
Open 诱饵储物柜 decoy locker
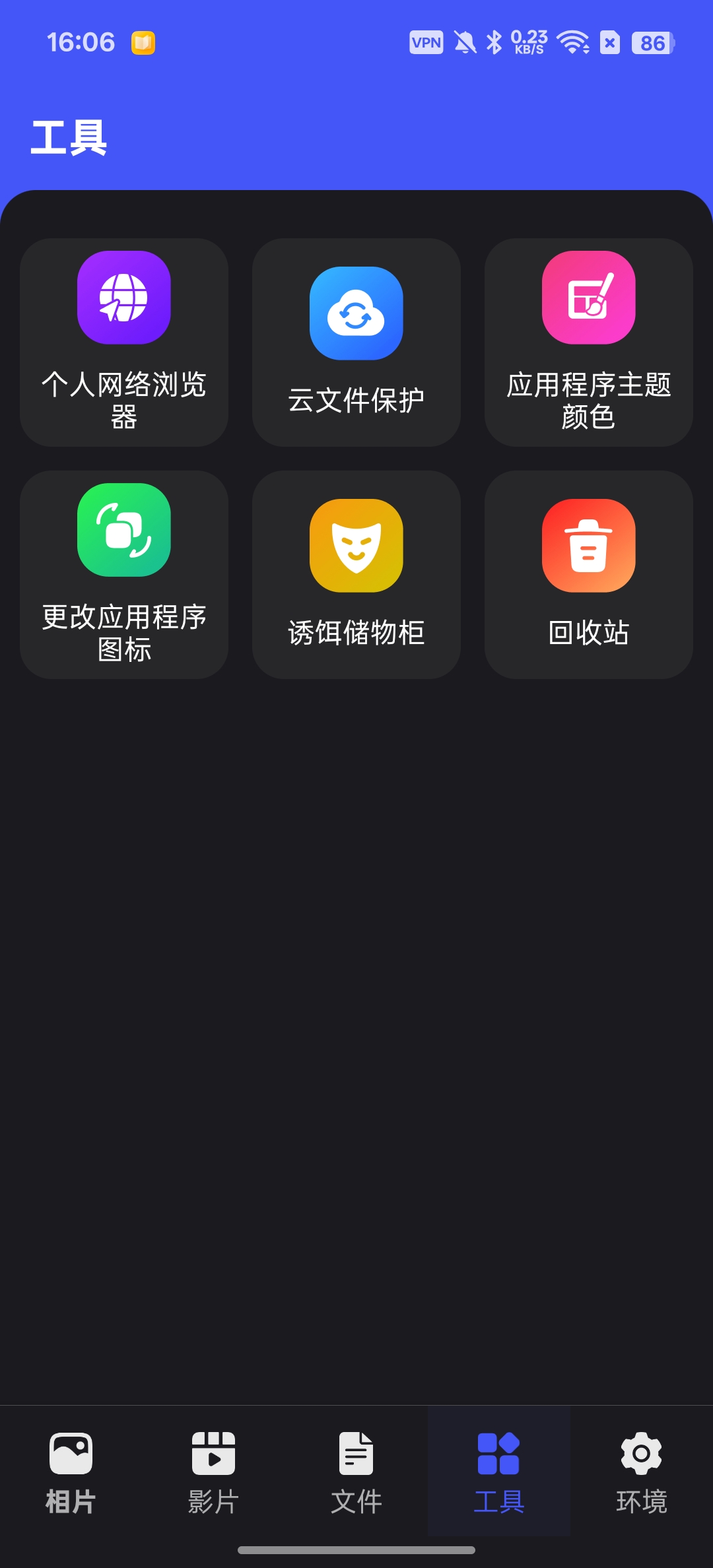tap(356, 575)
